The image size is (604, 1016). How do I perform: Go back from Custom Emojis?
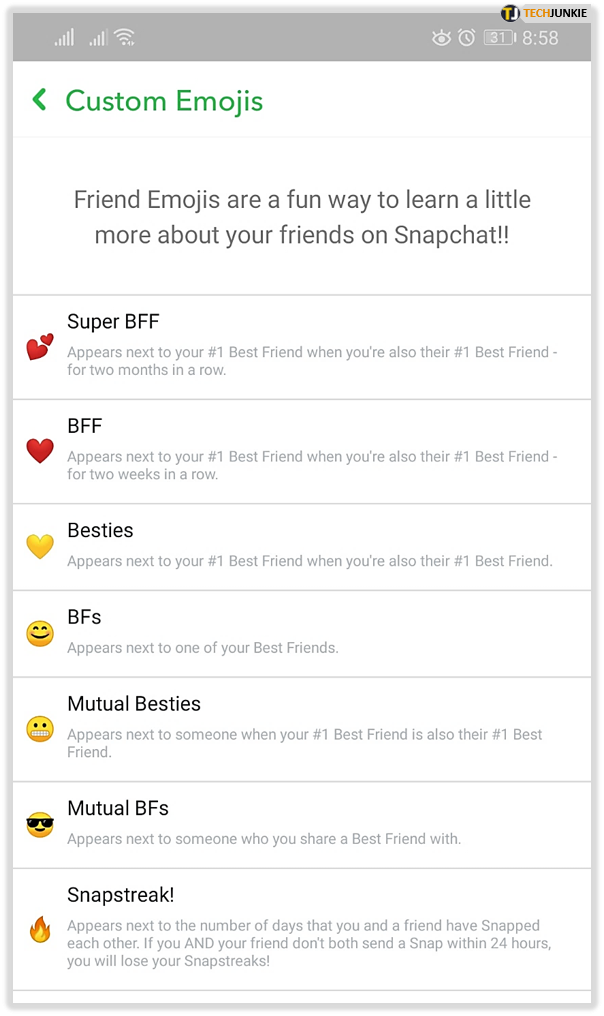click(x=40, y=100)
